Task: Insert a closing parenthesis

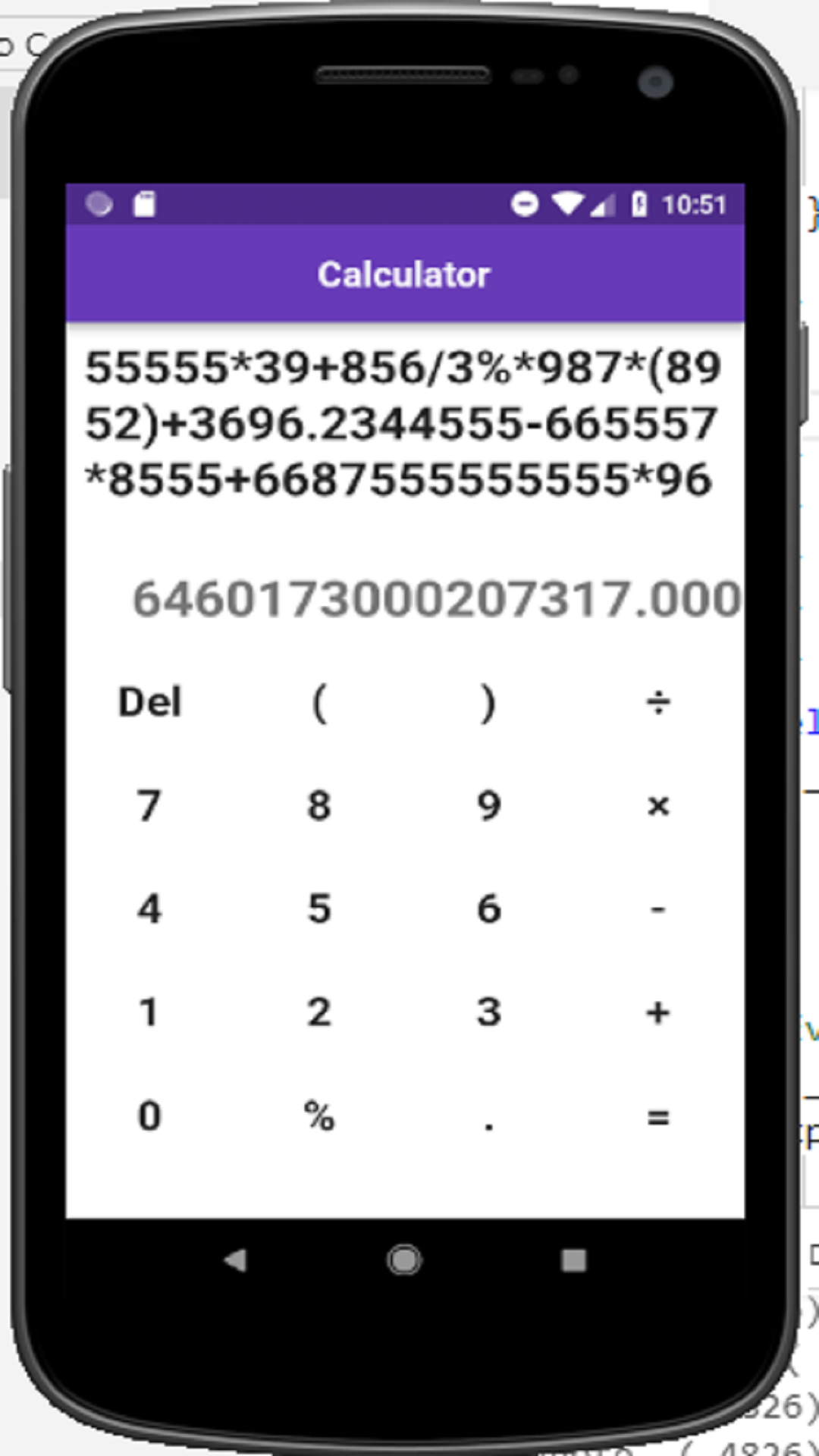Action: 489,702
